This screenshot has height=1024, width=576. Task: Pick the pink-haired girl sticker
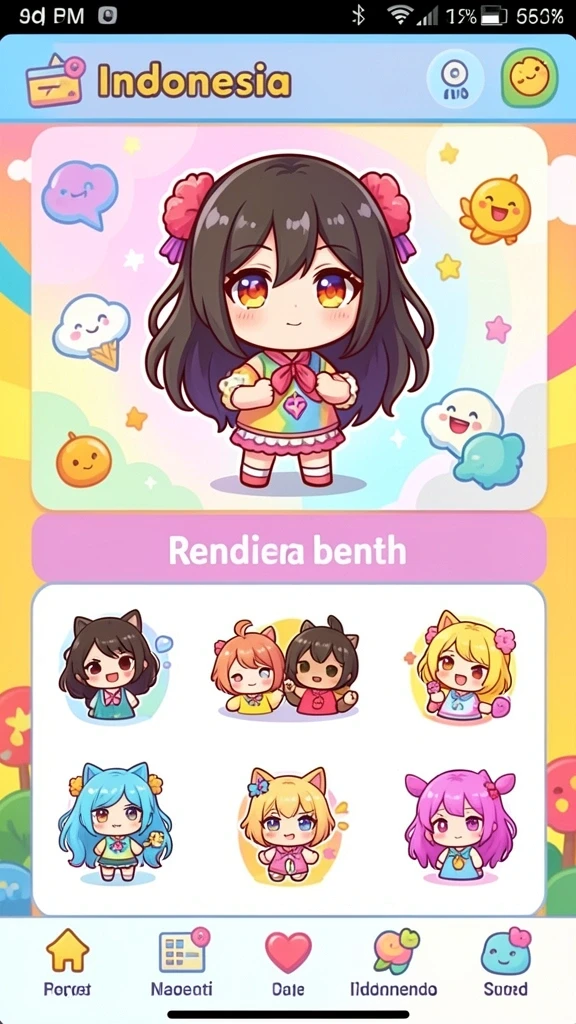(x=460, y=825)
